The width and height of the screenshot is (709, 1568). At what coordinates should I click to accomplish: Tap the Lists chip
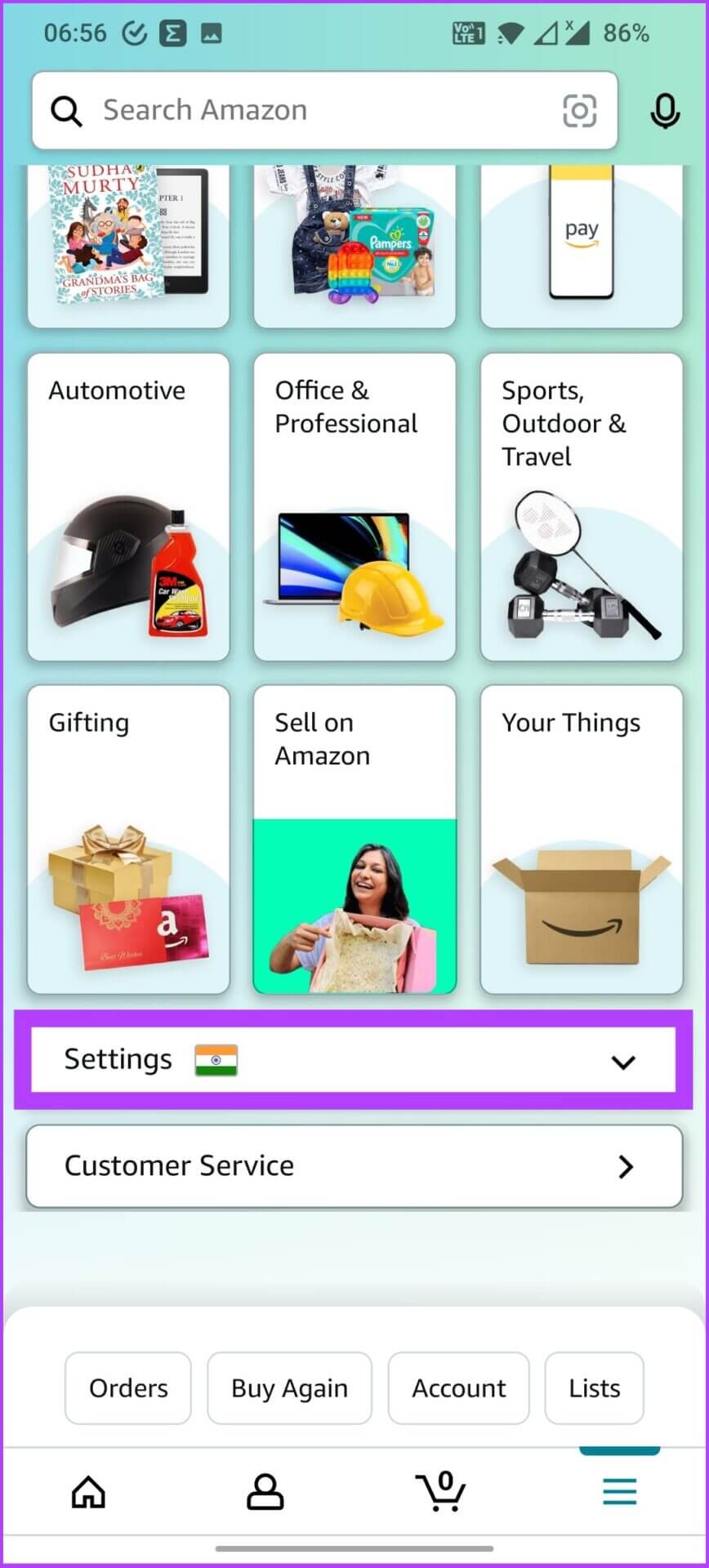click(x=594, y=1388)
